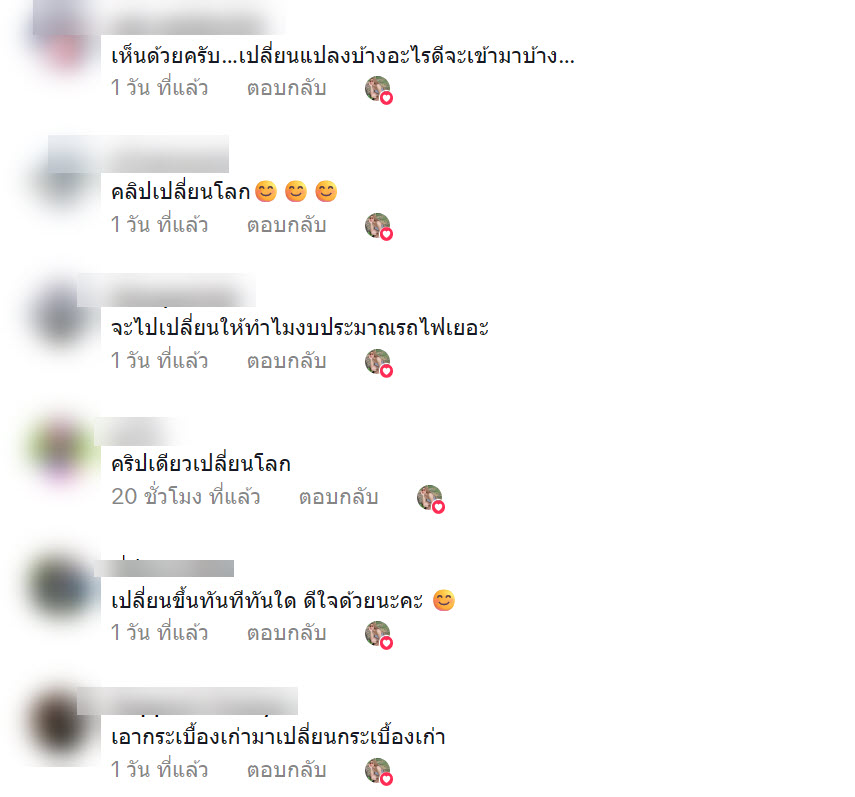The width and height of the screenshot is (855, 797).
Task: Reply to comment "เอากระเบื้องเก่ามาเปลี่ยนกระเบื้องเก่า"
Action: click(286, 770)
